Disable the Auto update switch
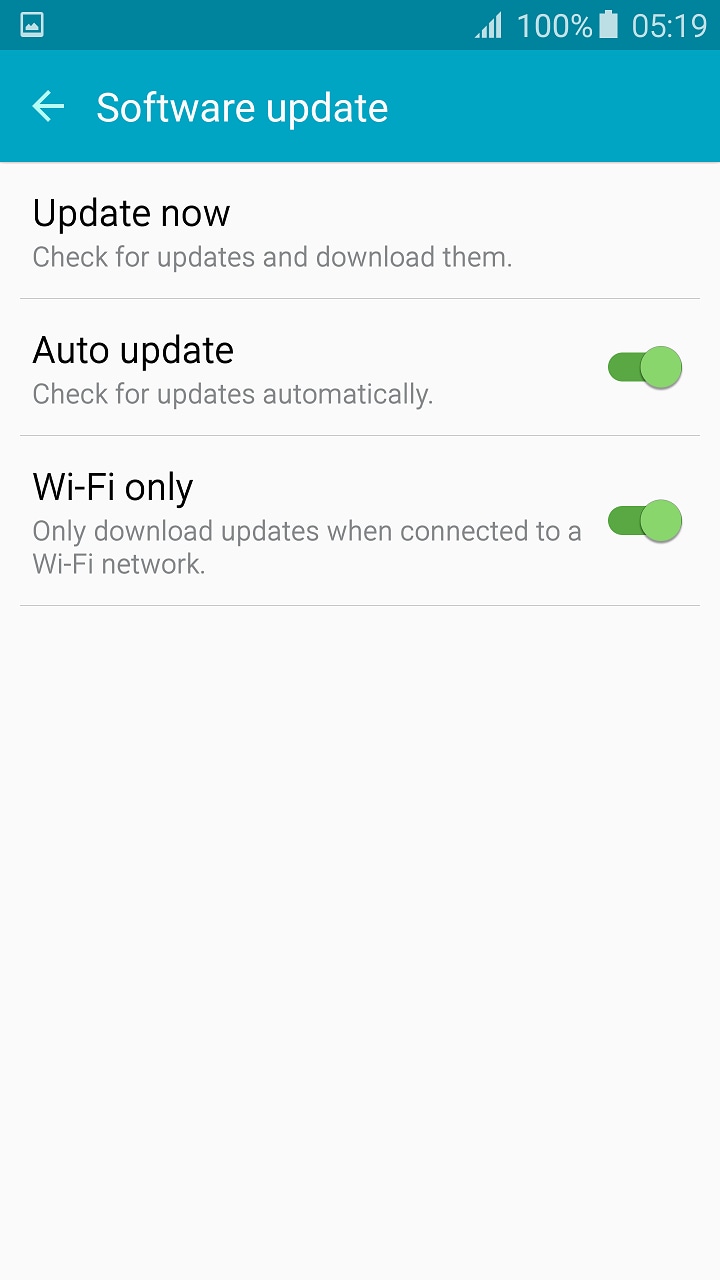720x1280 pixels. [x=645, y=368]
